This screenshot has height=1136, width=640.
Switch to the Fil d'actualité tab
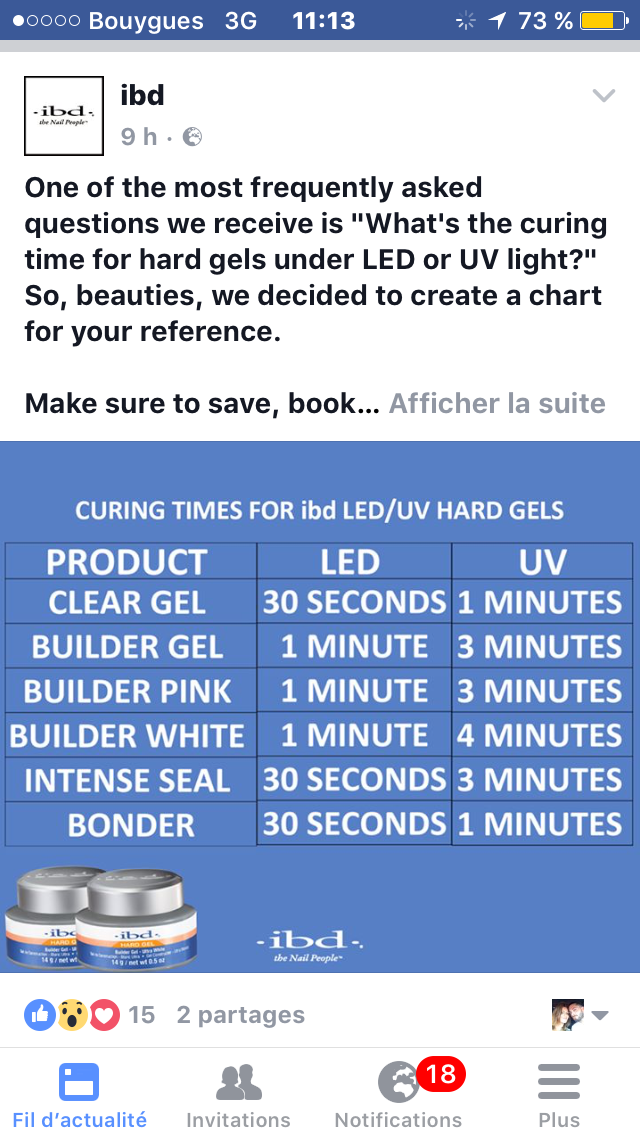pyautogui.click(x=79, y=1094)
